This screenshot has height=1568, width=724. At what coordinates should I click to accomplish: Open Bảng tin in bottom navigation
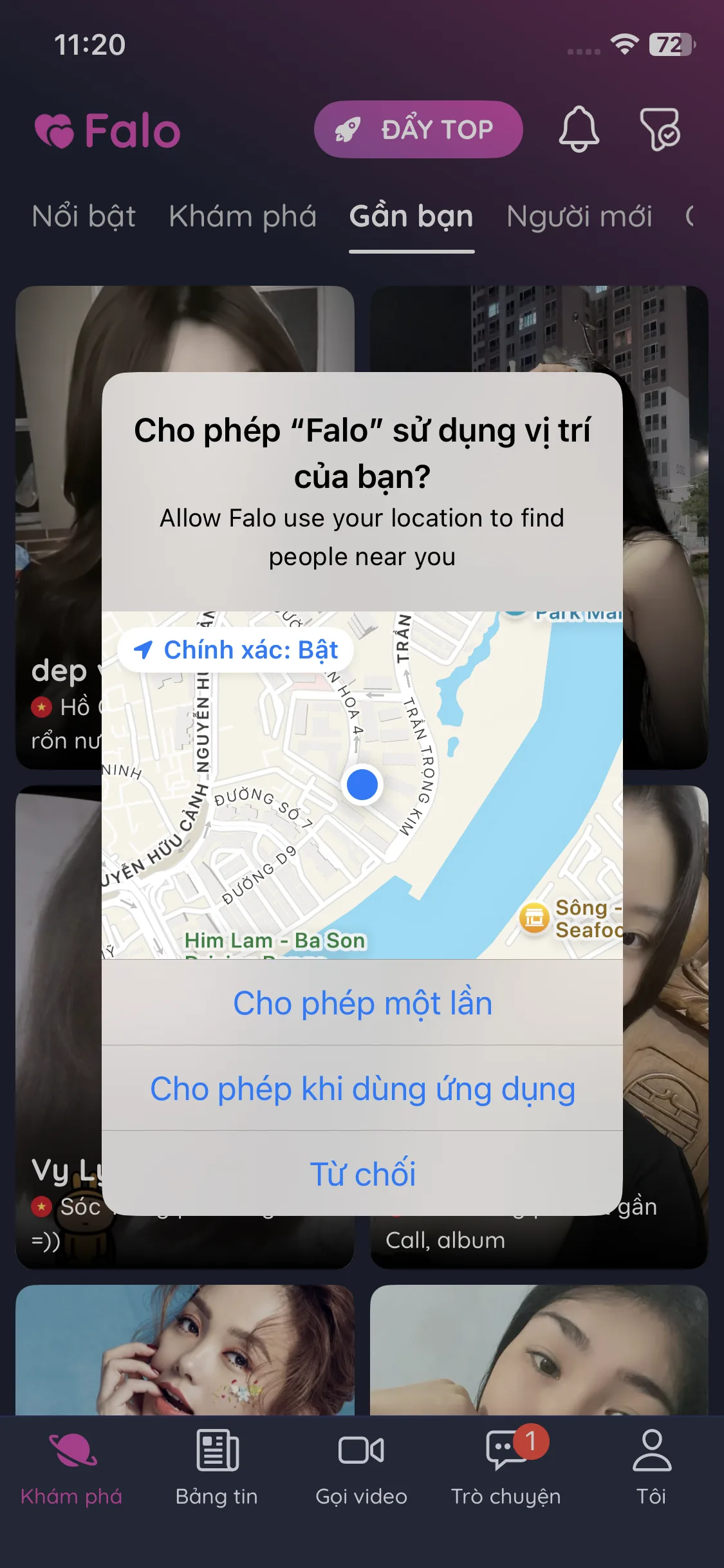pyautogui.click(x=217, y=1468)
